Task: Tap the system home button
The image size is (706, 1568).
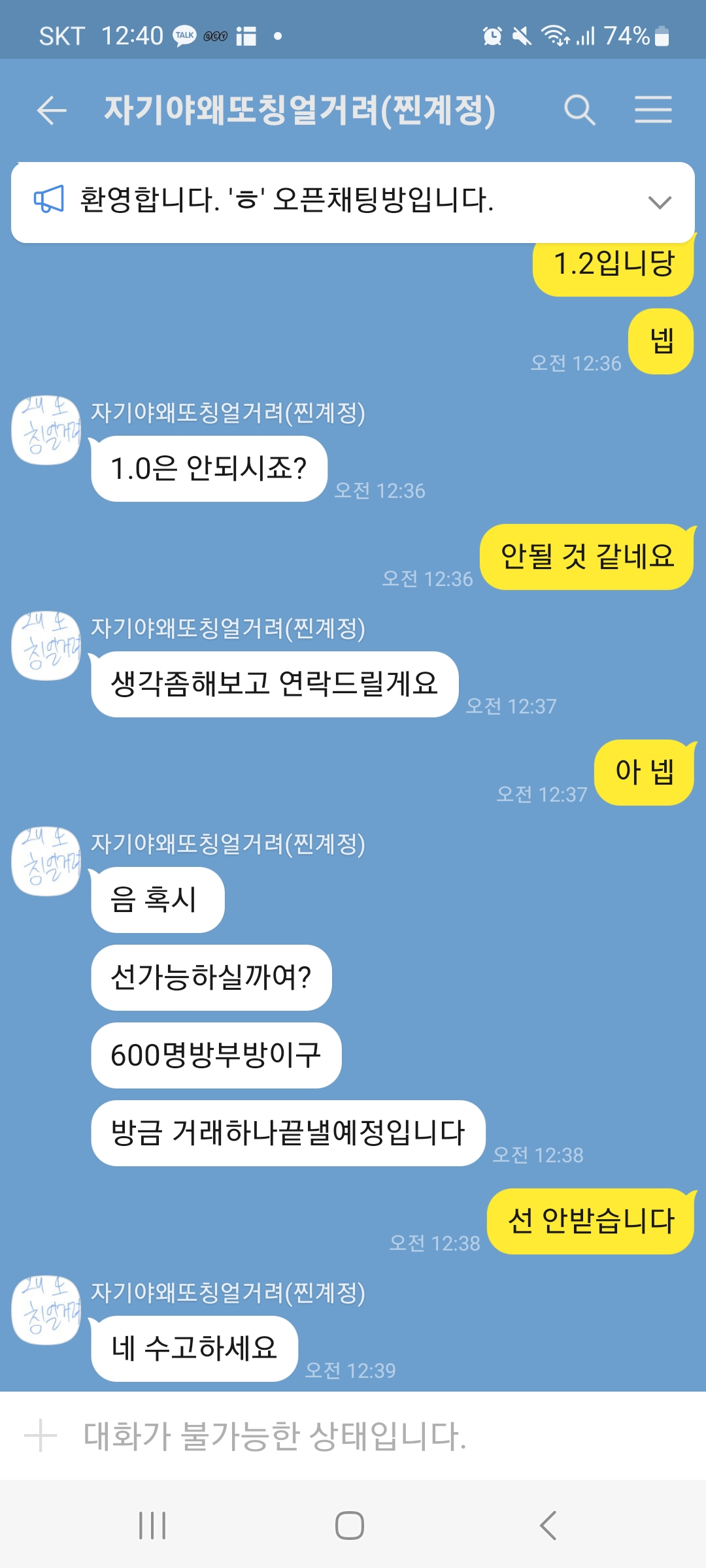Action: [350, 1526]
